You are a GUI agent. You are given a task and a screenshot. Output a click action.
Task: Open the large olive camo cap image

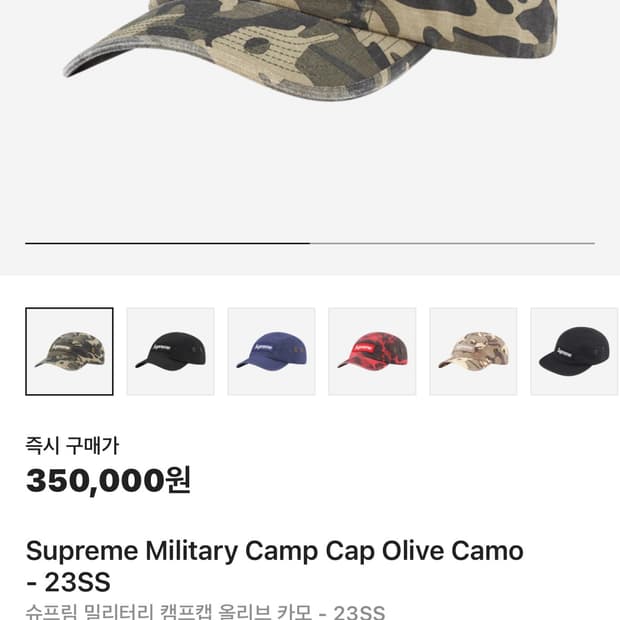[310, 51]
